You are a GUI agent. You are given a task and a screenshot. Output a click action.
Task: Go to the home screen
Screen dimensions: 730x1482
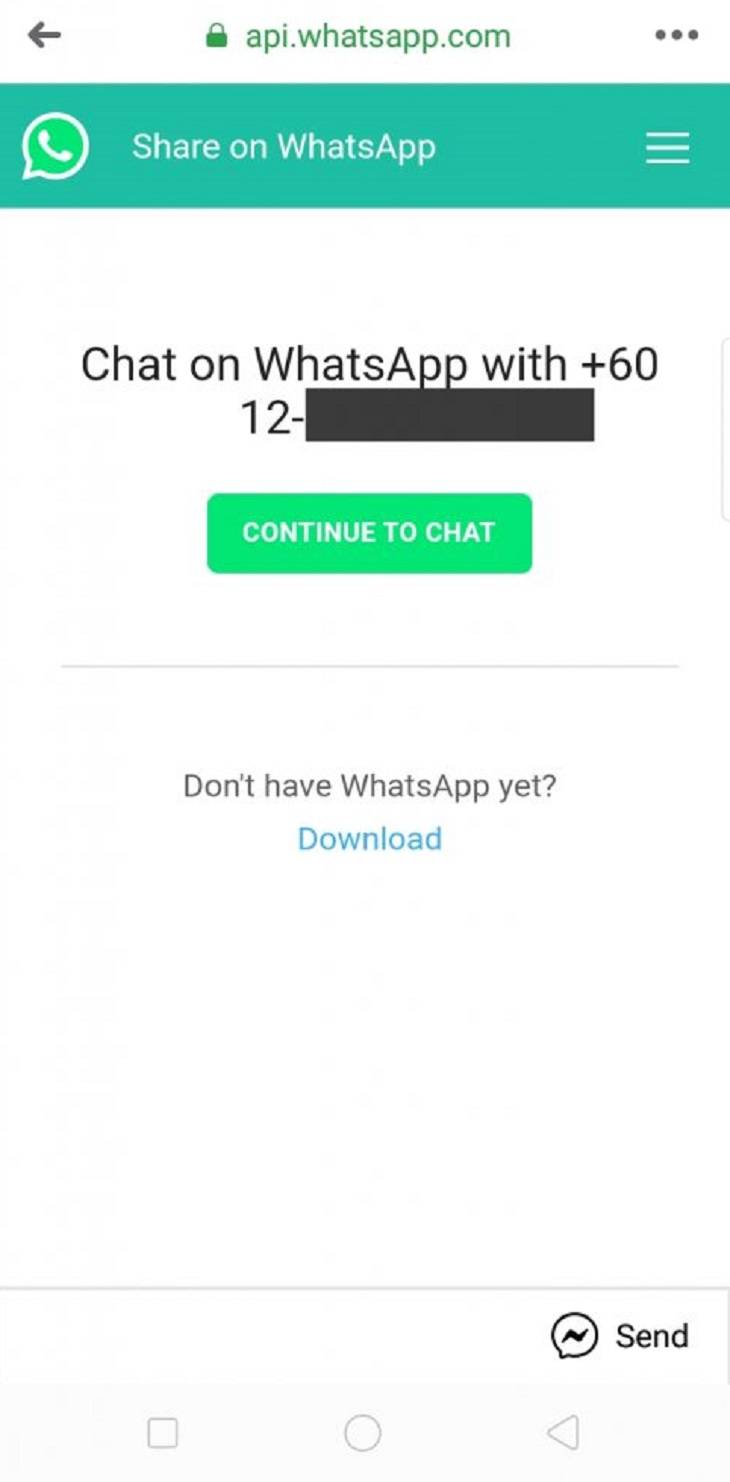tap(362, 1433)
